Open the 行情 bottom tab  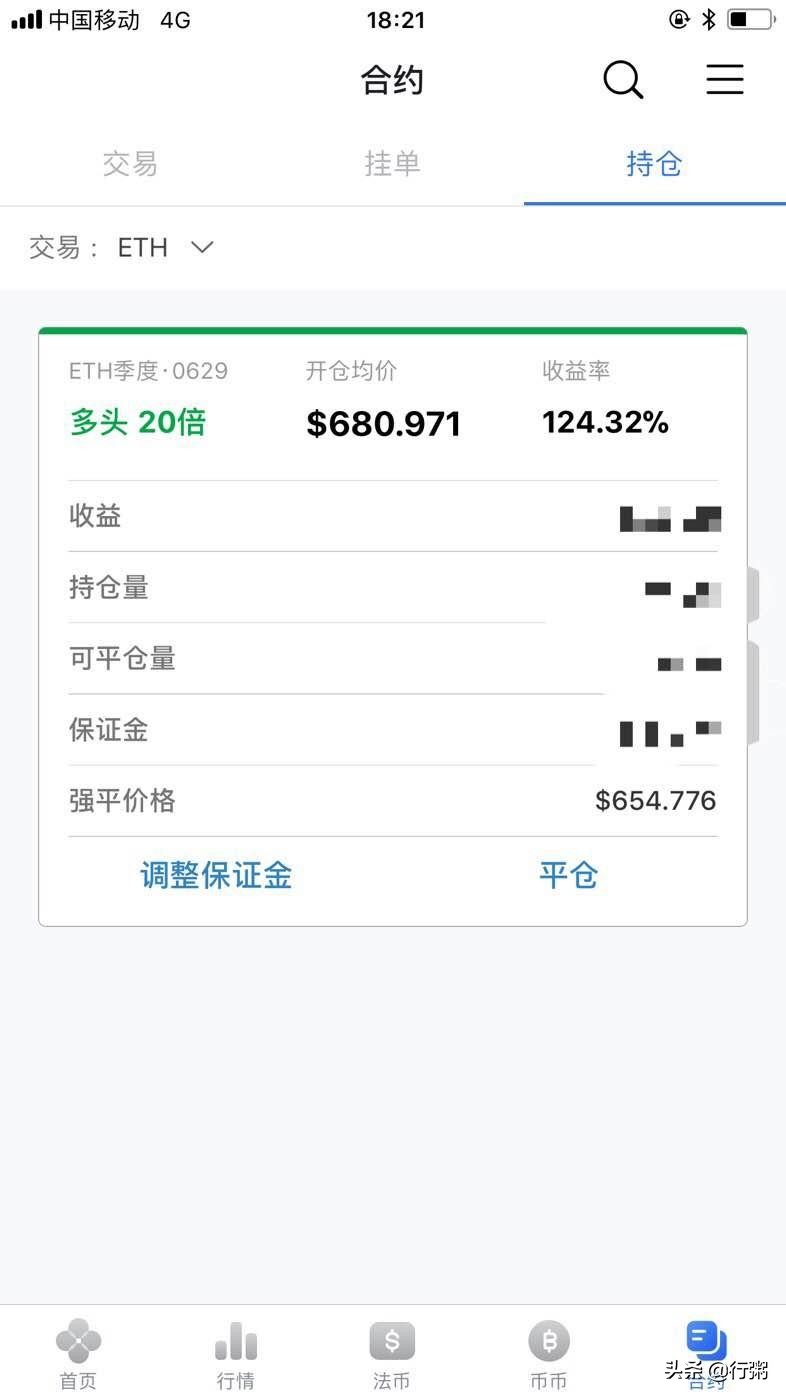(236, 1355)
